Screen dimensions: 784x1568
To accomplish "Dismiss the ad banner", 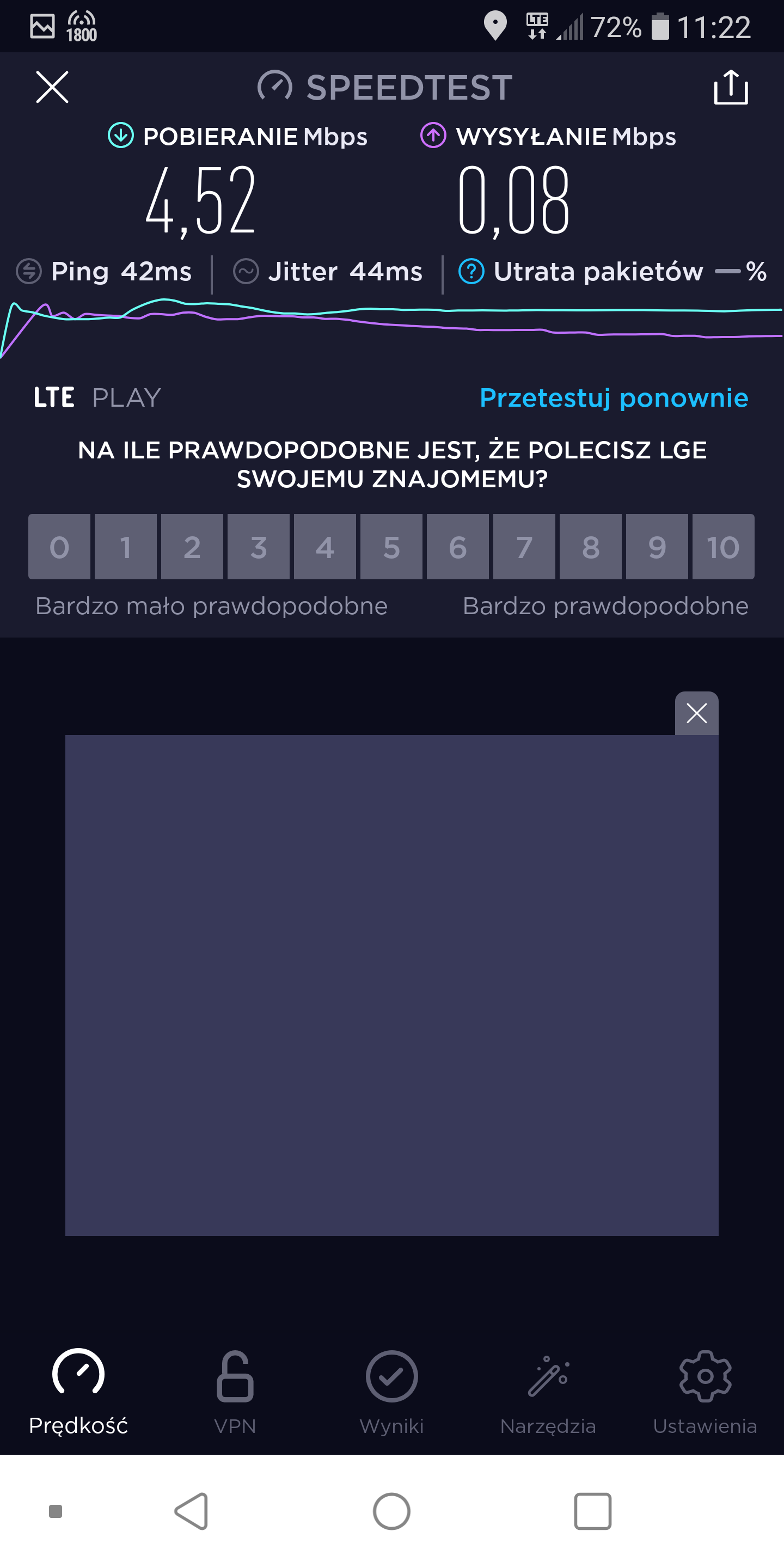I will click(x=697, y=713).
